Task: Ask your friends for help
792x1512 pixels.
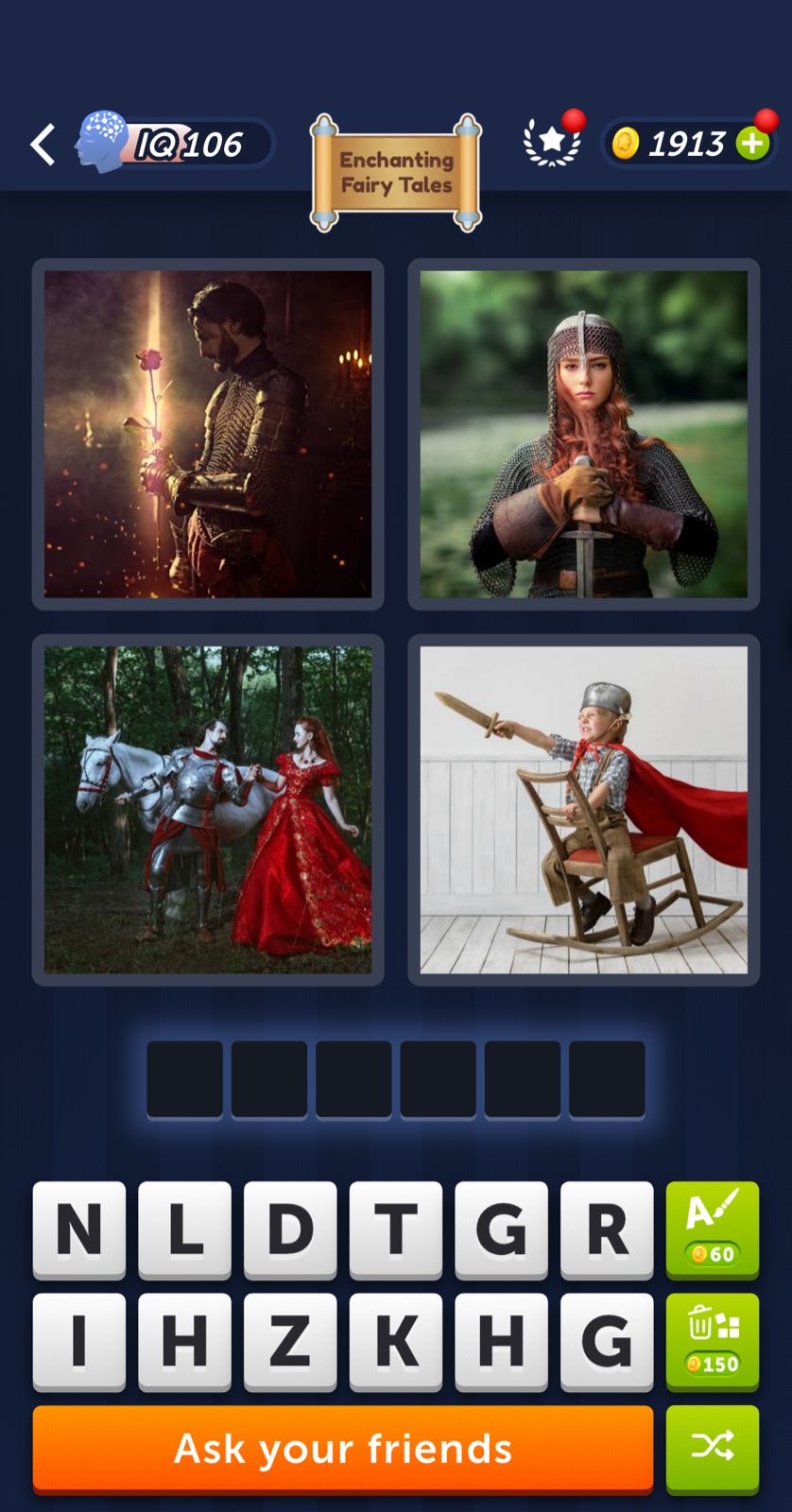Action: click(x=343, y=1449)
